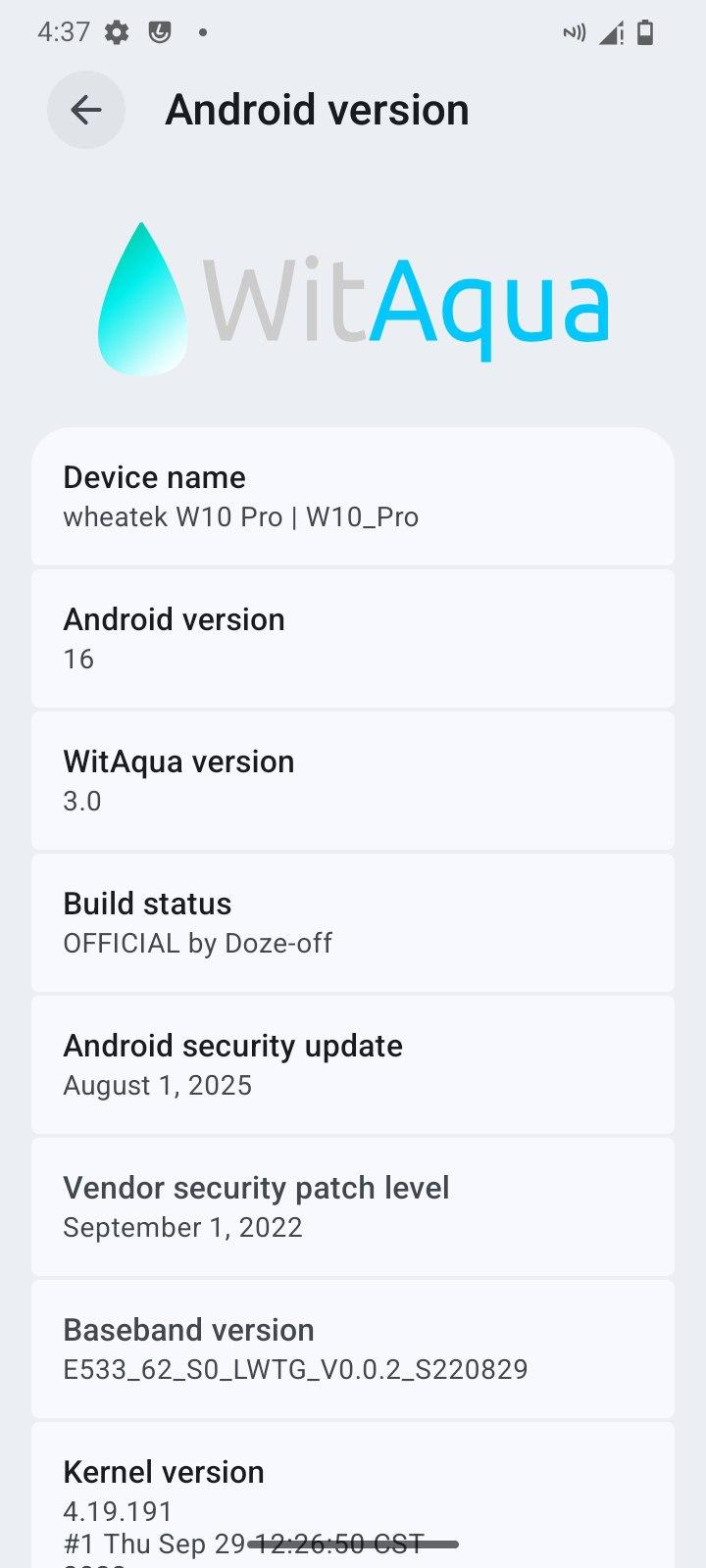
Task: Select the Baseband version row
Action: coord(353,1349)
